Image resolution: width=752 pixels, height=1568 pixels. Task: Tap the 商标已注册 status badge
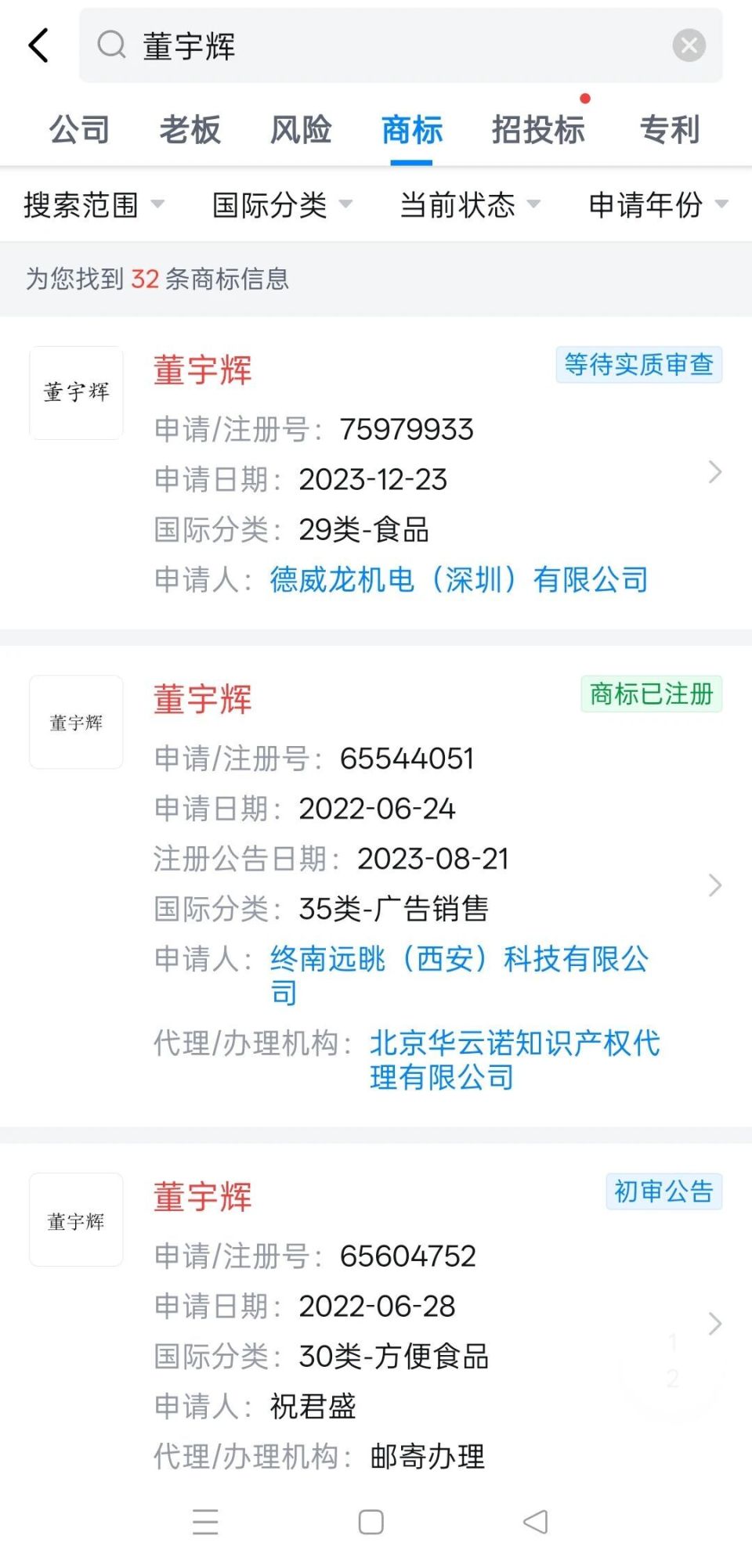(x=650, y=692)
